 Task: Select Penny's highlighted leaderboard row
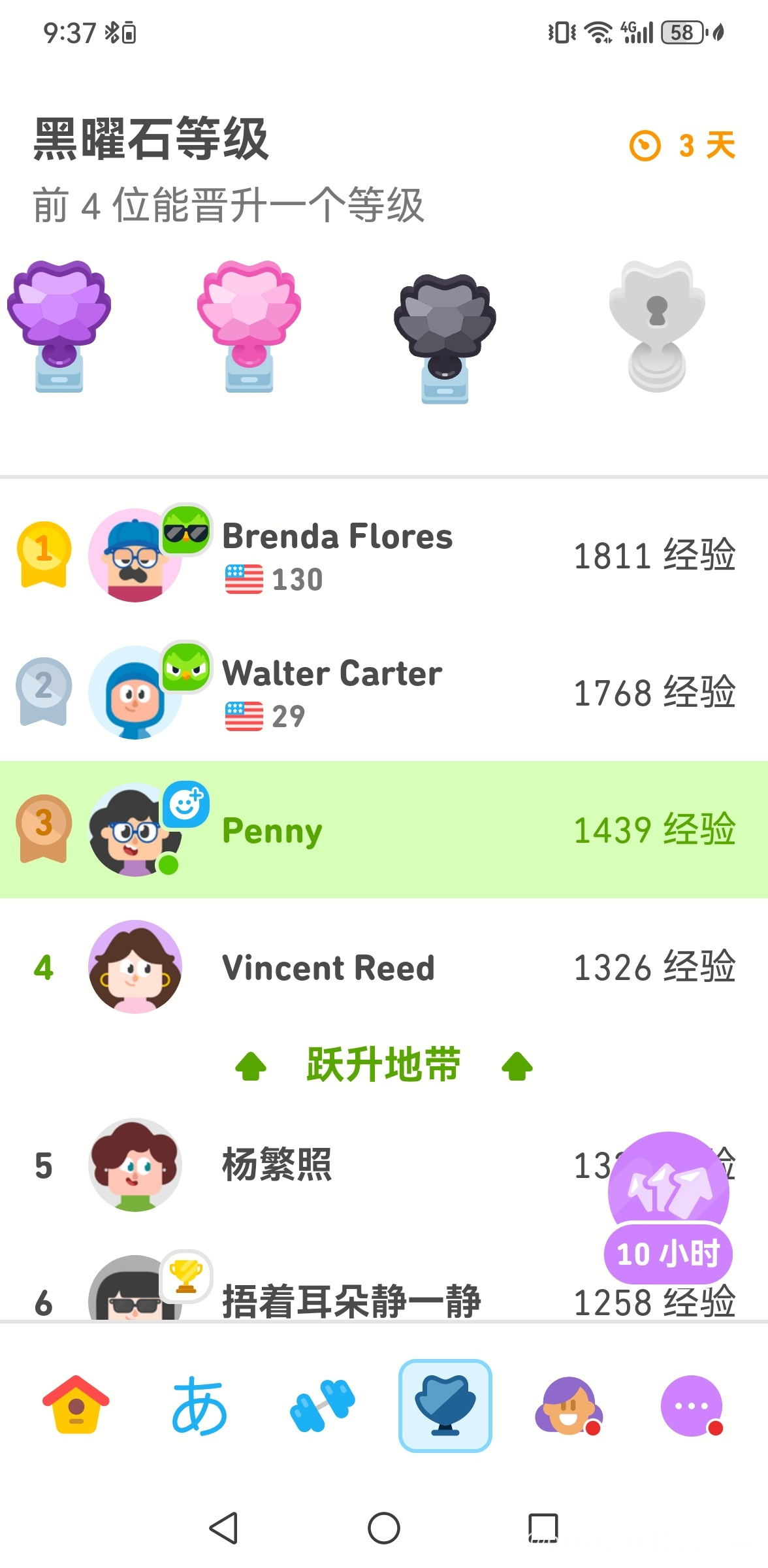(x=384, y=830)
